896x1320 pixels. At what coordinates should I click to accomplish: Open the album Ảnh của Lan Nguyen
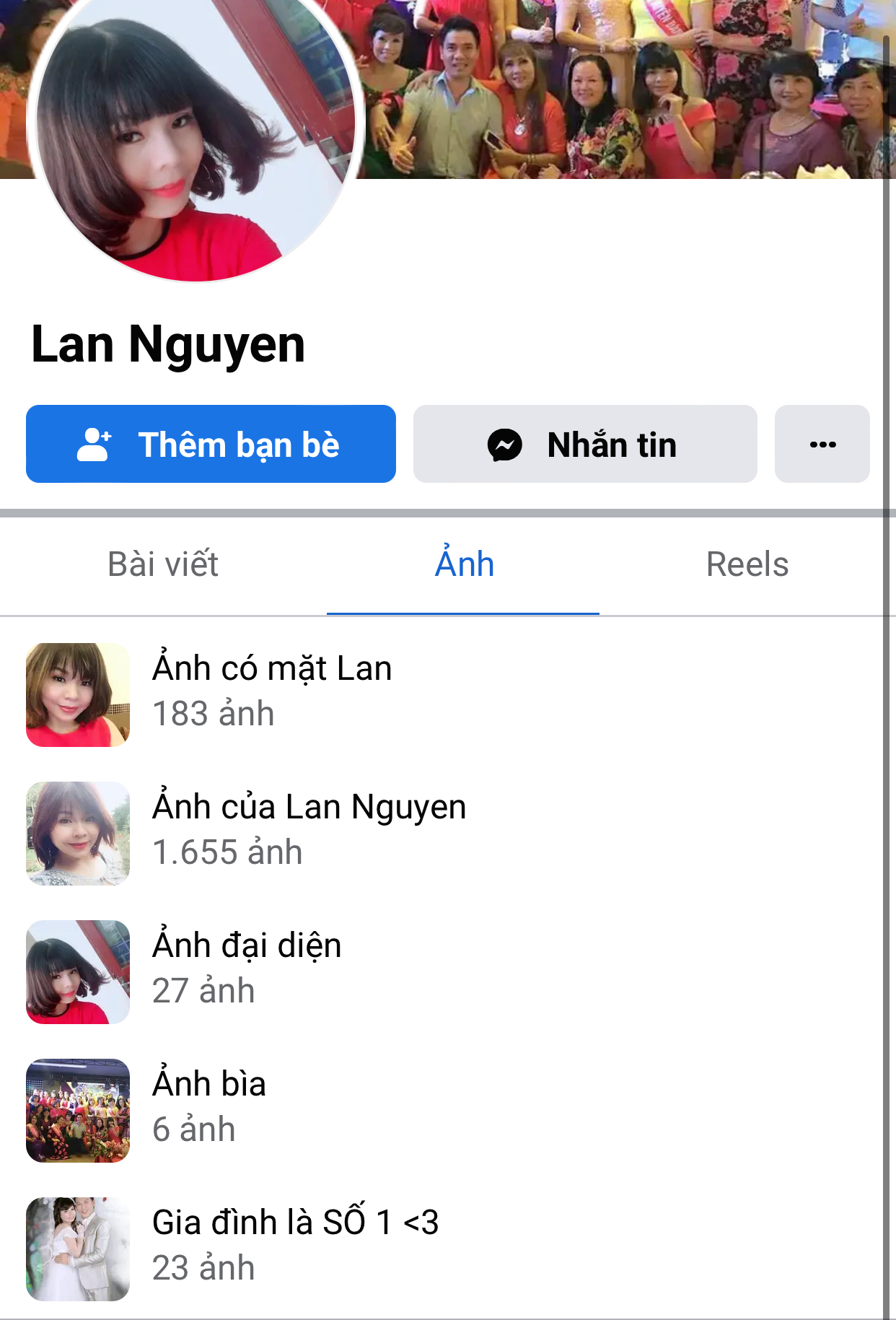coord(308,829)
